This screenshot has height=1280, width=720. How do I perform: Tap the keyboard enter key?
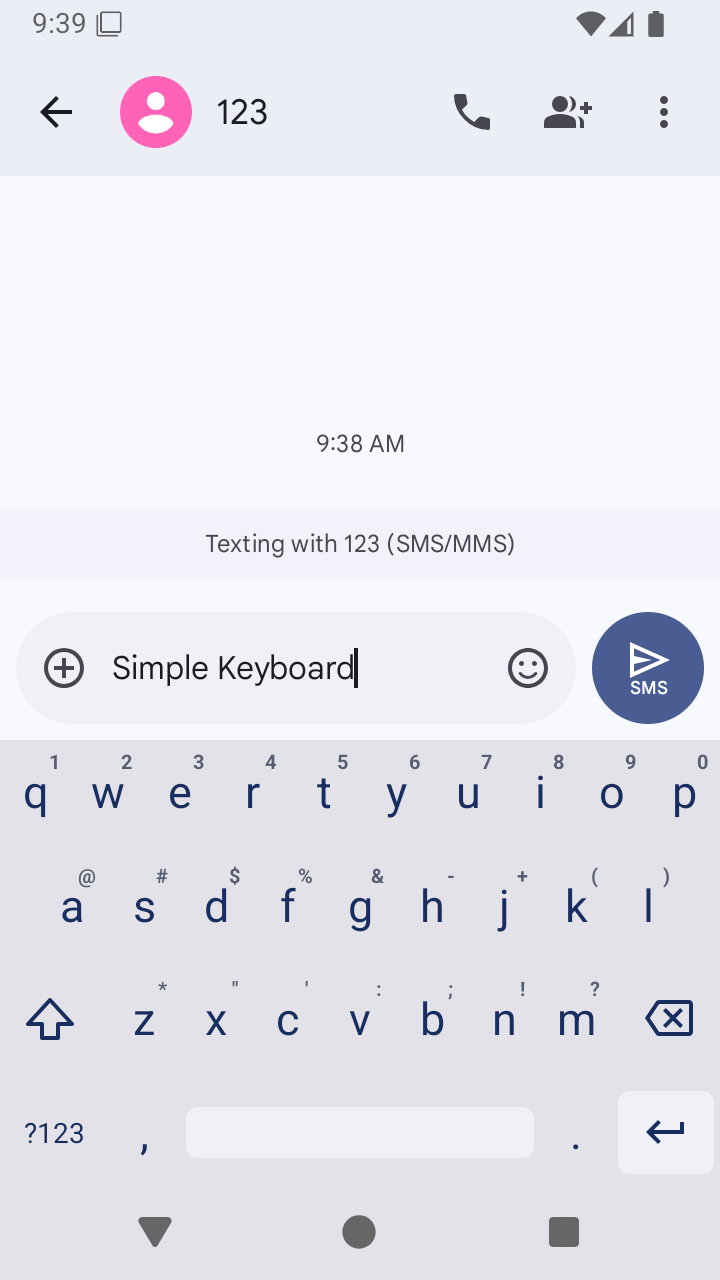[665, 1132]
